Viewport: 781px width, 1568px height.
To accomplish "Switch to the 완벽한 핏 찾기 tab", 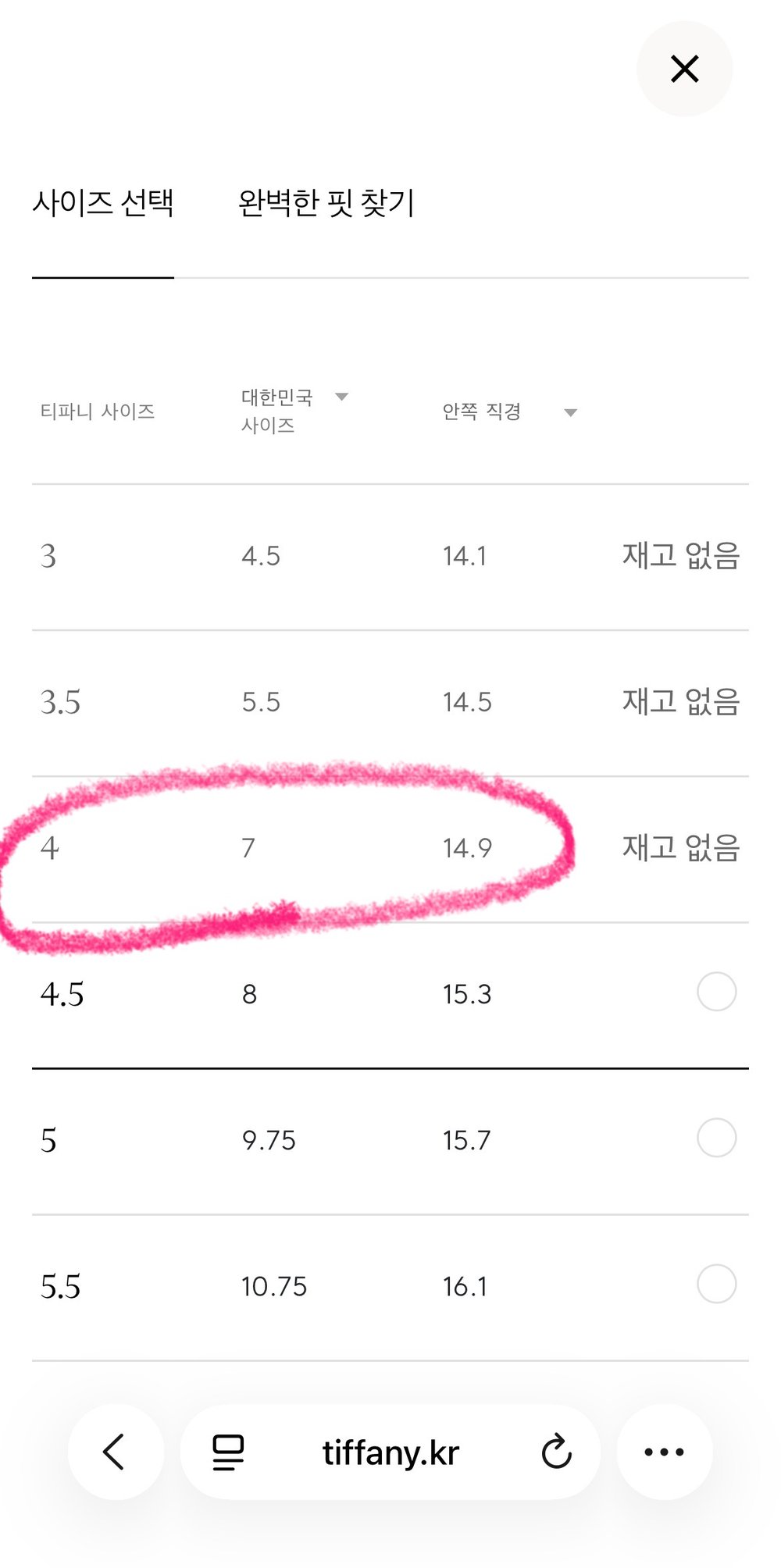I will tap(326, 203).
